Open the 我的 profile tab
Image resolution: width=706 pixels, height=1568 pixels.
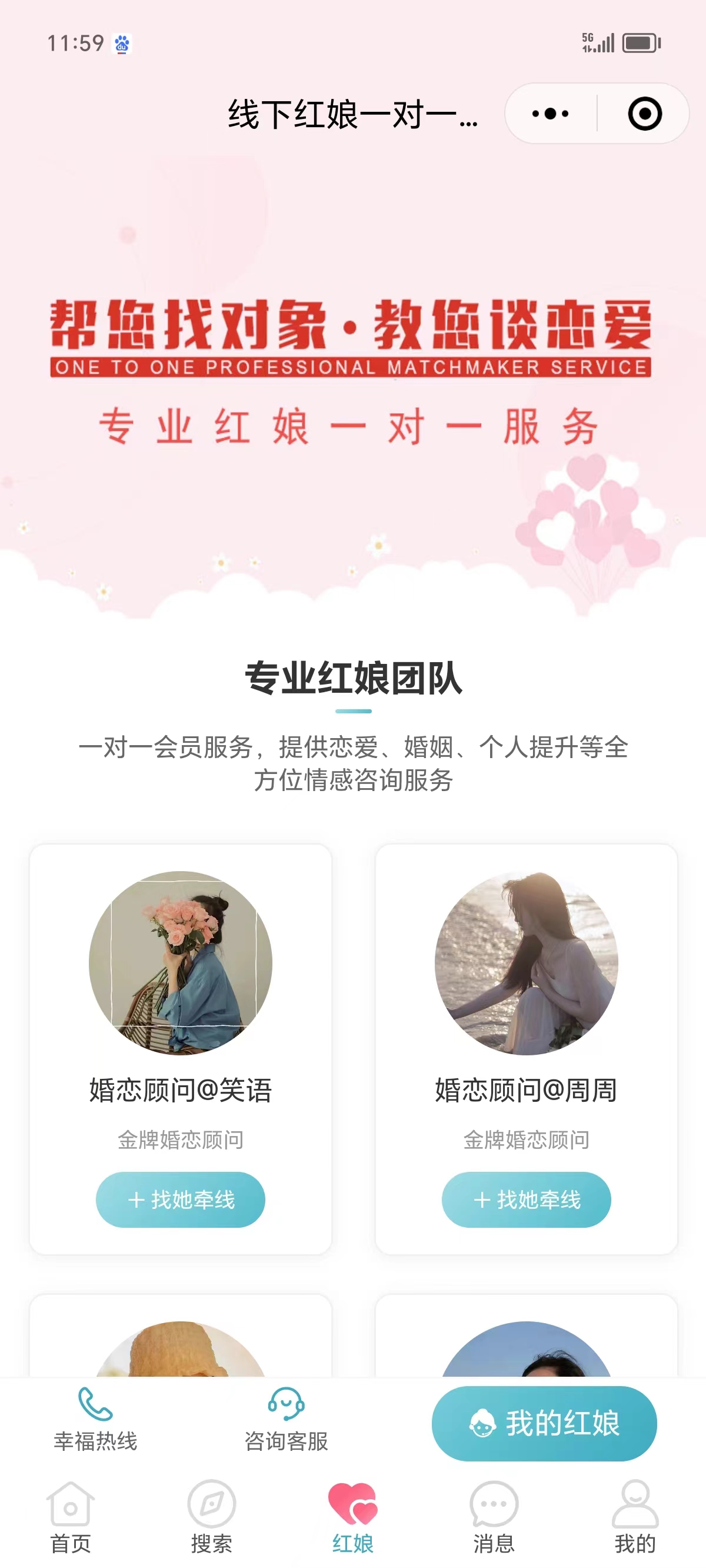pyautogui.click(x=635, y=1517)
